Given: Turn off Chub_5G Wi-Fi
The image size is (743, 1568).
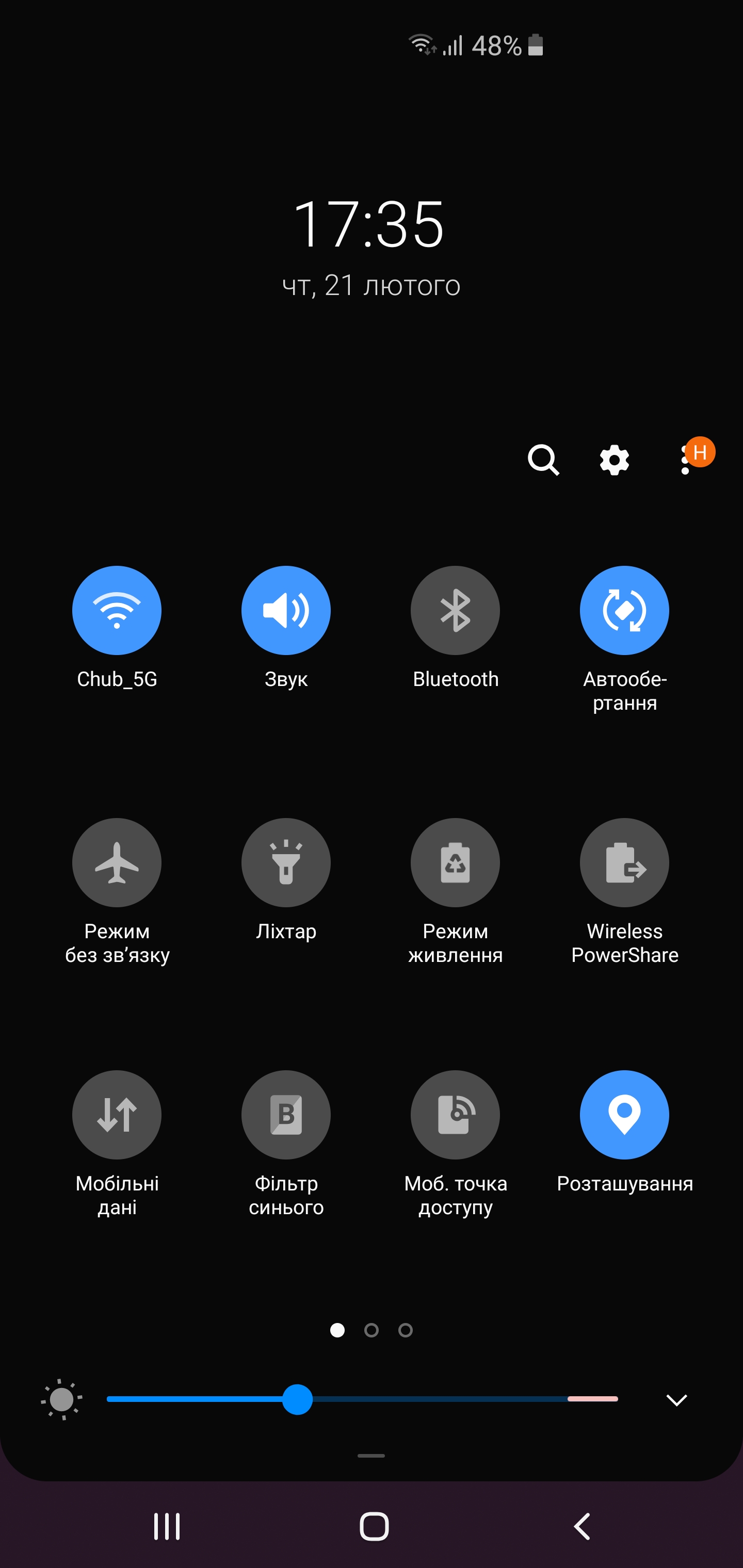Looking at the screenshot, I should (117, 610).
